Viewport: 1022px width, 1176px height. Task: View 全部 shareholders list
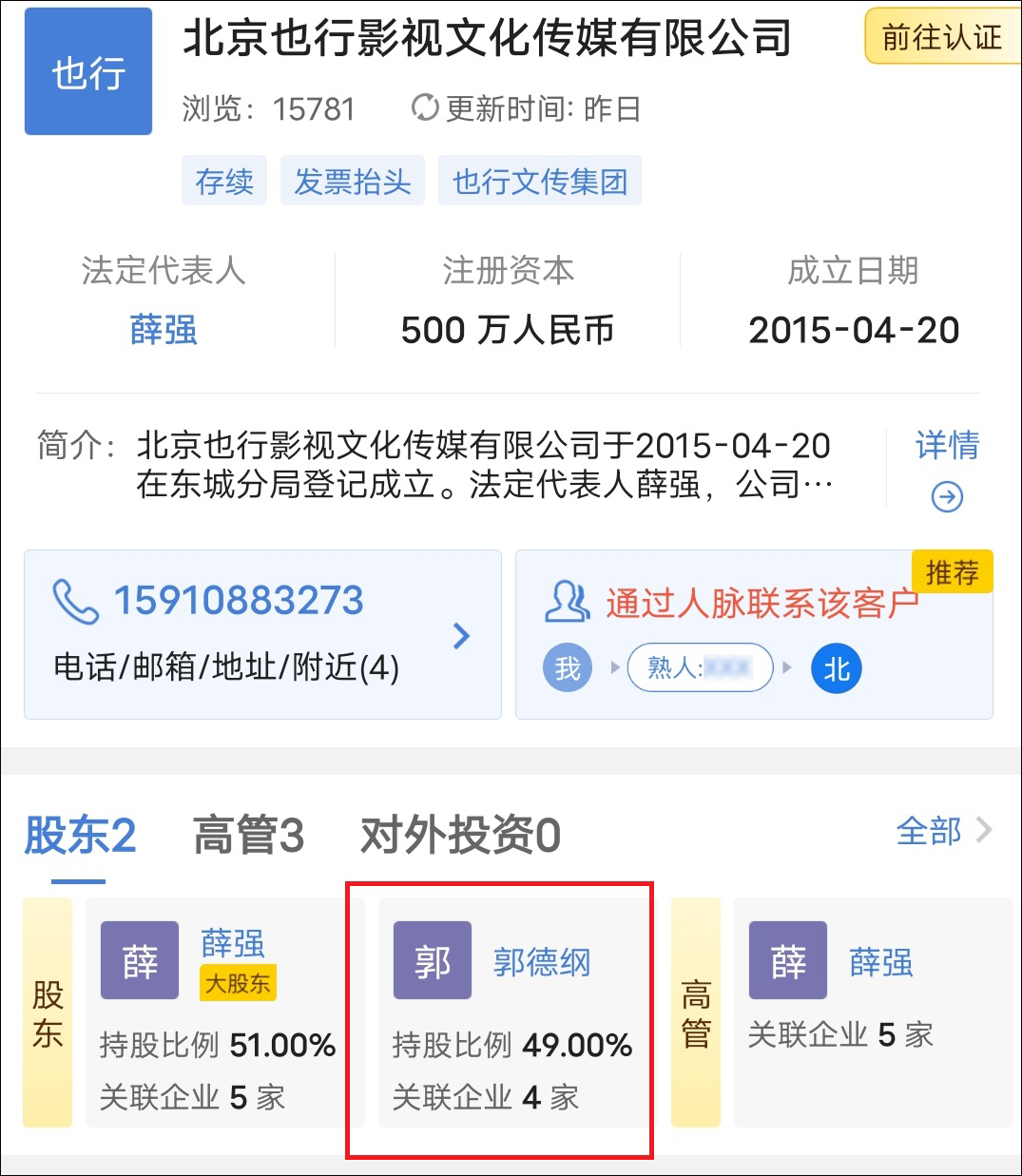pyautogui.click(x=942, y=832)
